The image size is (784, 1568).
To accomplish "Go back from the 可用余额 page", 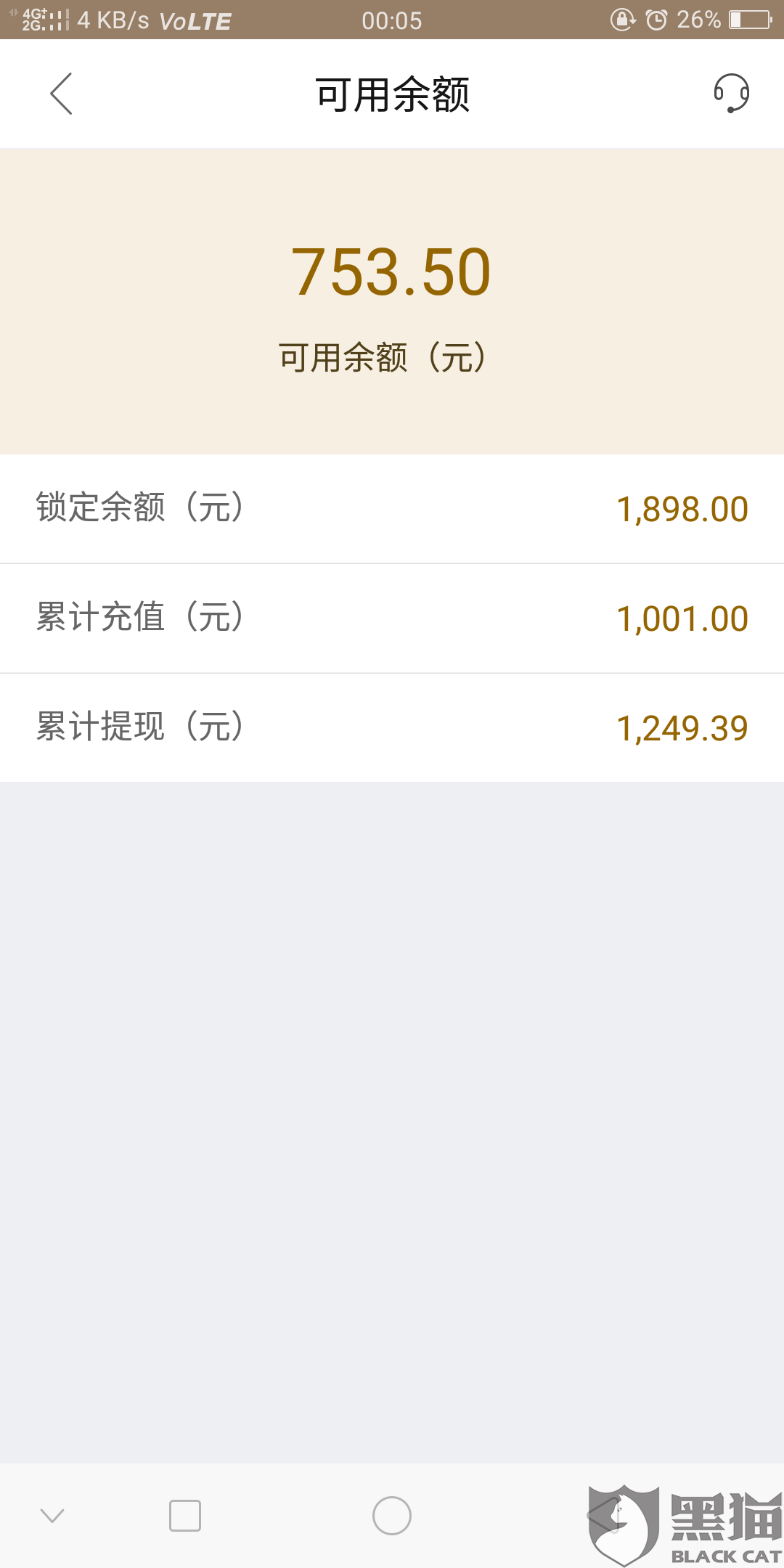I will pyautogui.click(x=61, y=94).
